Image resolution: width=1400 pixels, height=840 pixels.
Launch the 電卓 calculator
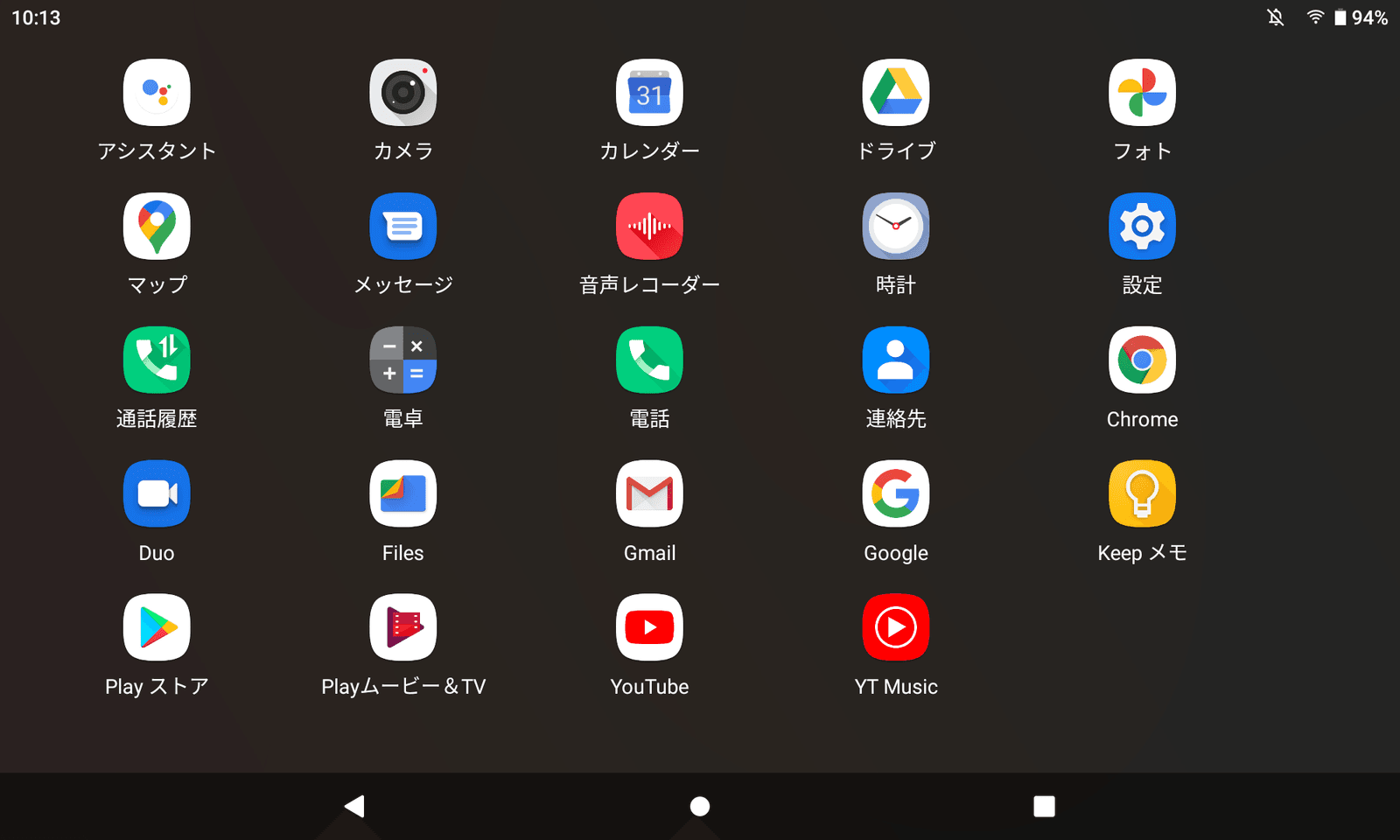point(403,360)
